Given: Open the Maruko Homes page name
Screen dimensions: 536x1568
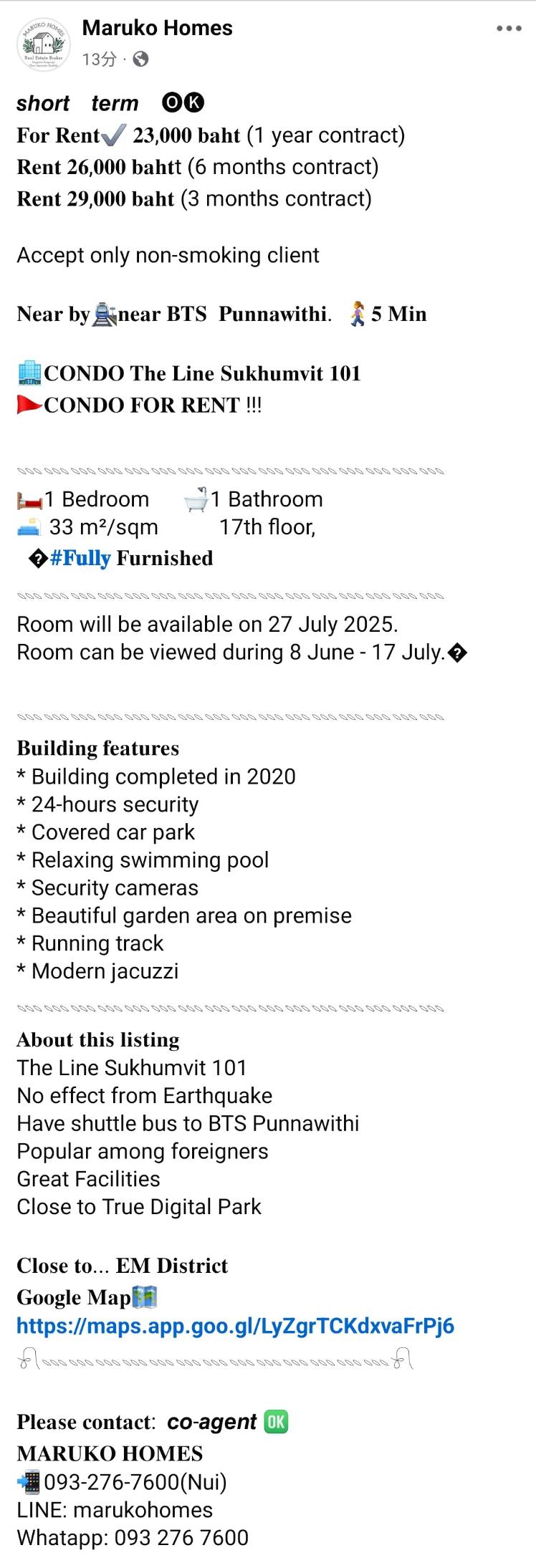Looking at the screenshot, I should 157,28.
